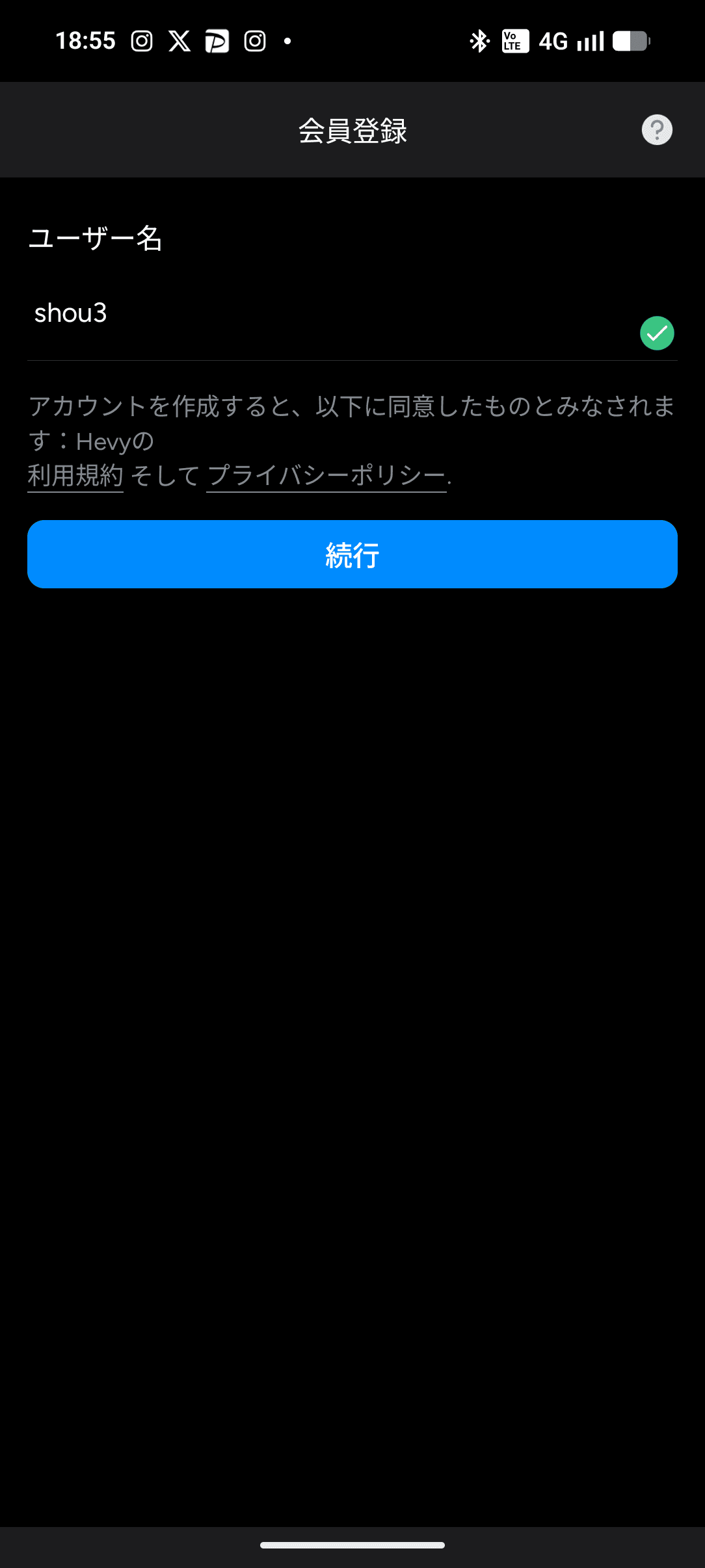Tap the Bluetooth icon in the status bar
The width and height of the screenshot is (705, 1568).
(x=479, y=40)
